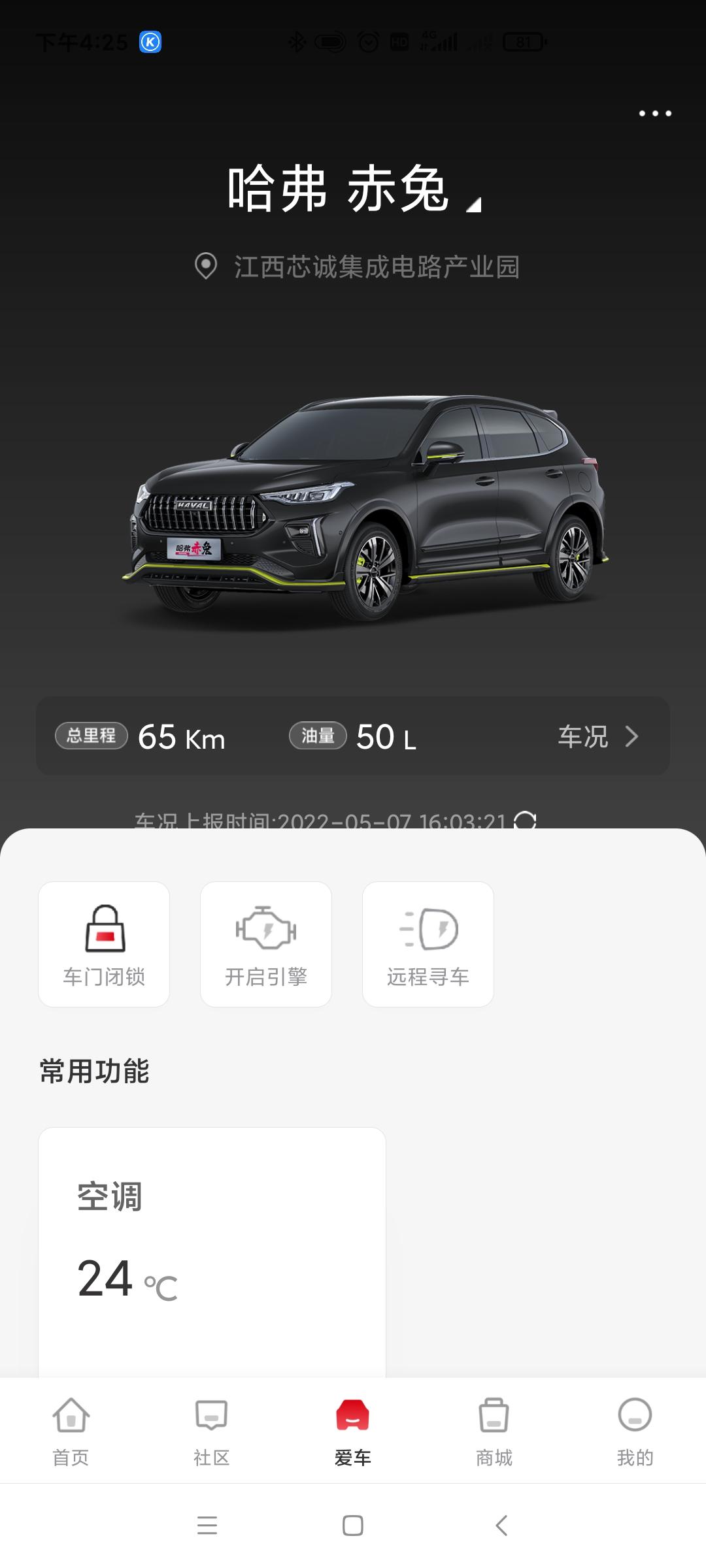
Task: Tap the 车门闭锁 door lock button
Action: tap(104, 944)
